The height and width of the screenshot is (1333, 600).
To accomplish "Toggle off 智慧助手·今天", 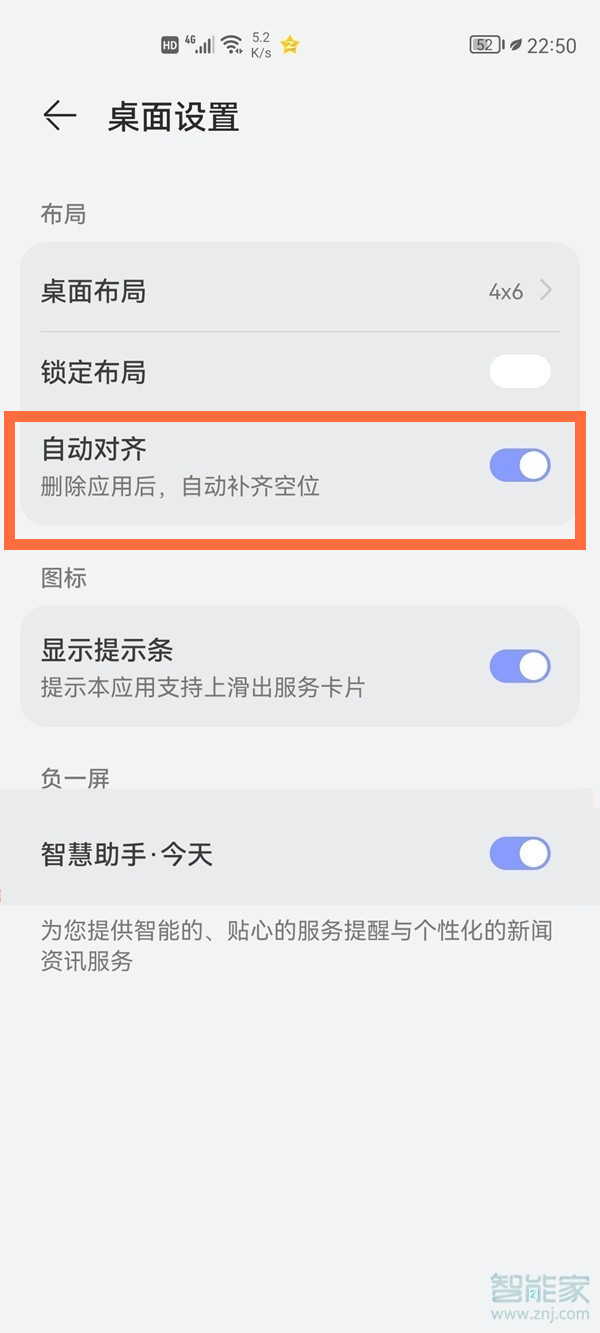I will pyautogui.click(x=519, y=854).
